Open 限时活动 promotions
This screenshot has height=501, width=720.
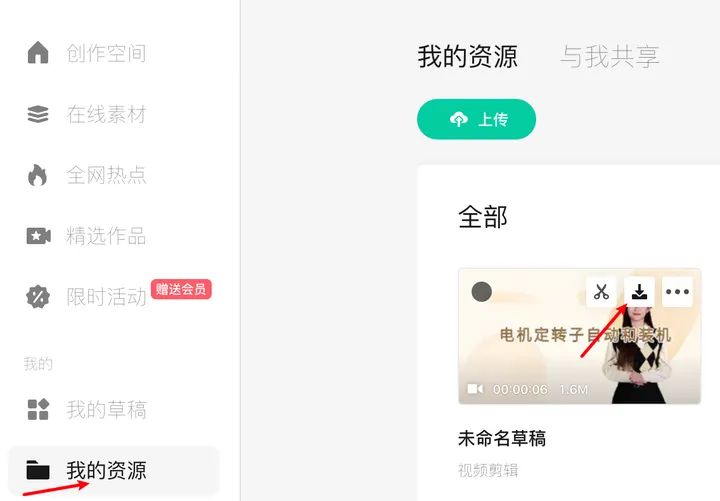coord(105,297)
